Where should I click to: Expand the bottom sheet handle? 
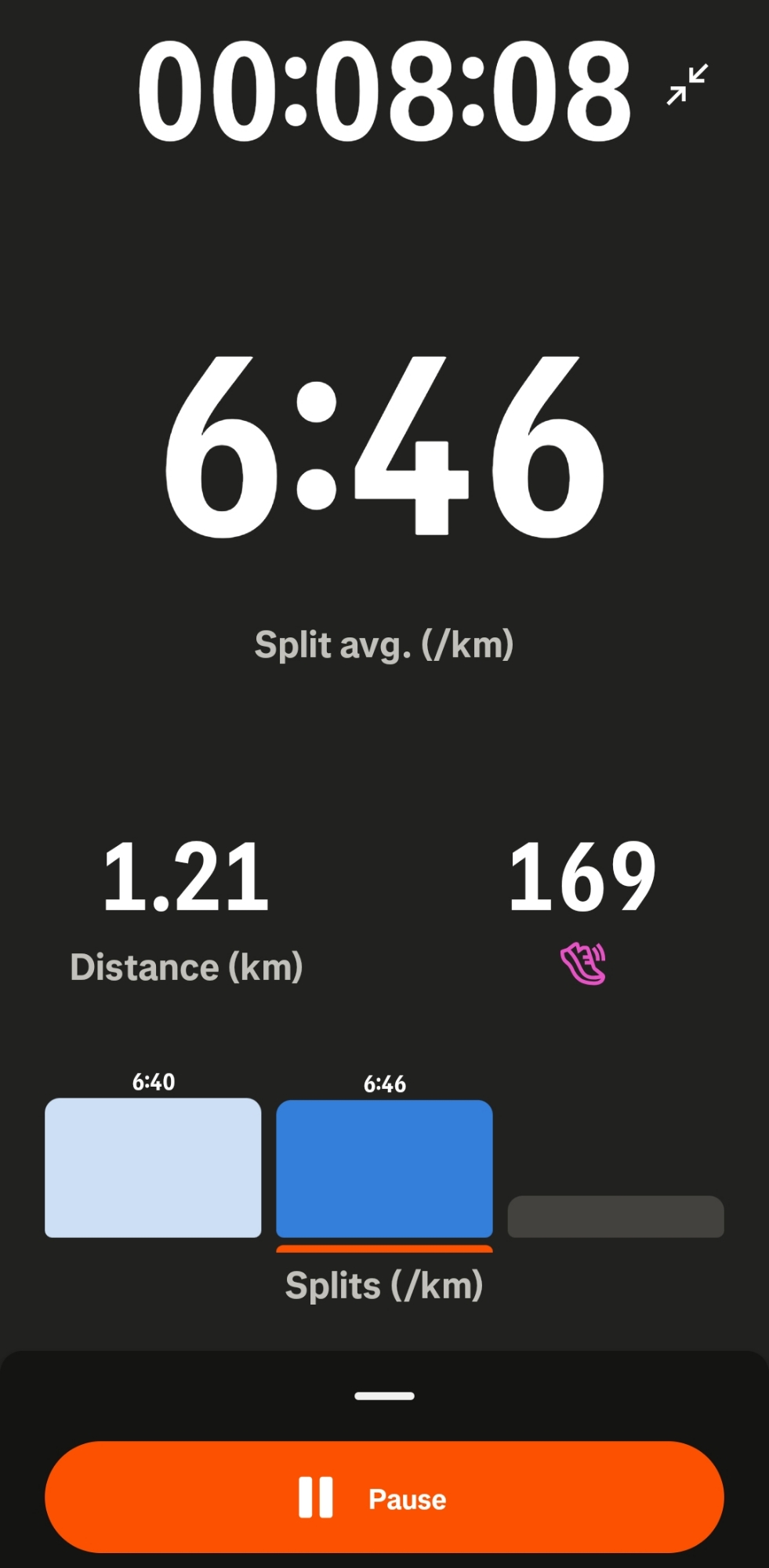(384, 1396)
